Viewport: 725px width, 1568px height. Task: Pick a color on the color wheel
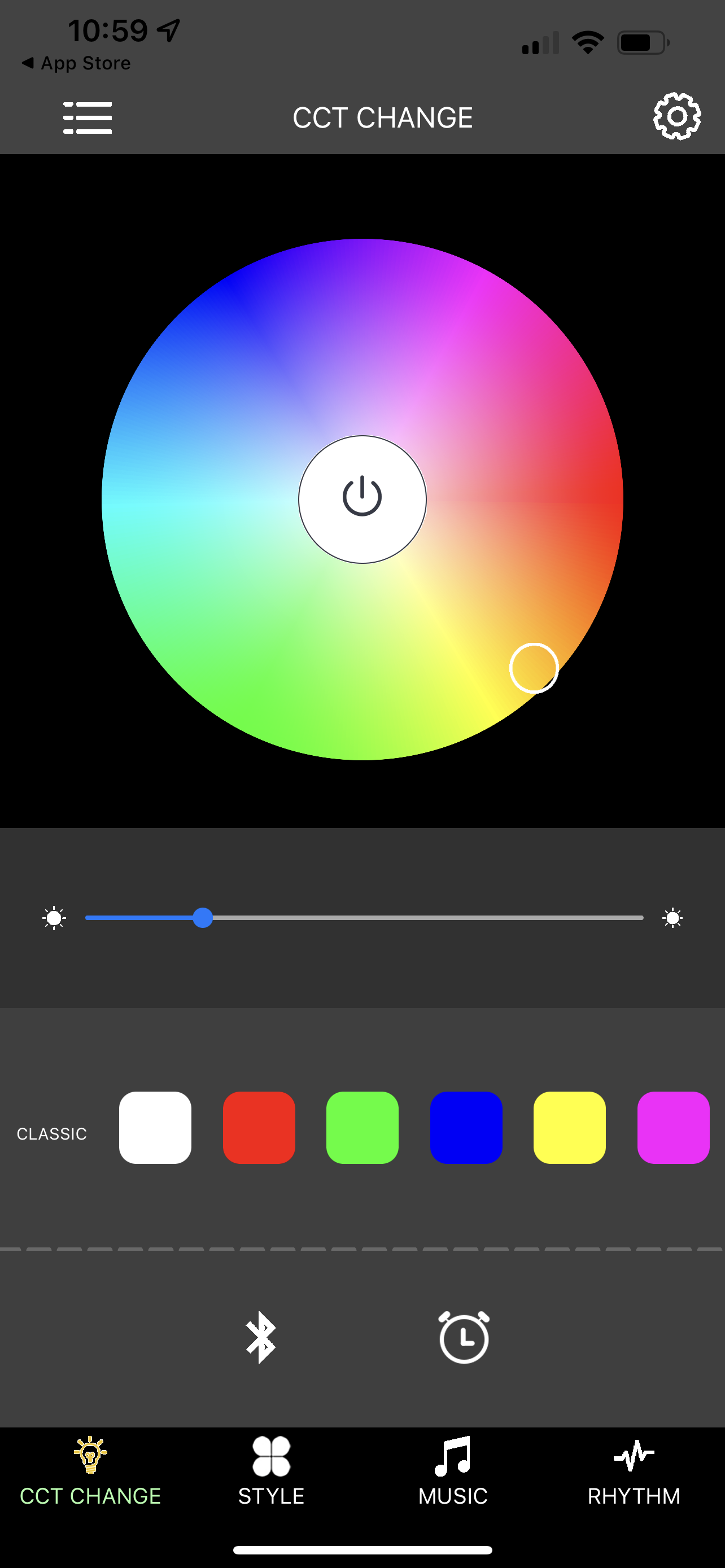(243, 608)
